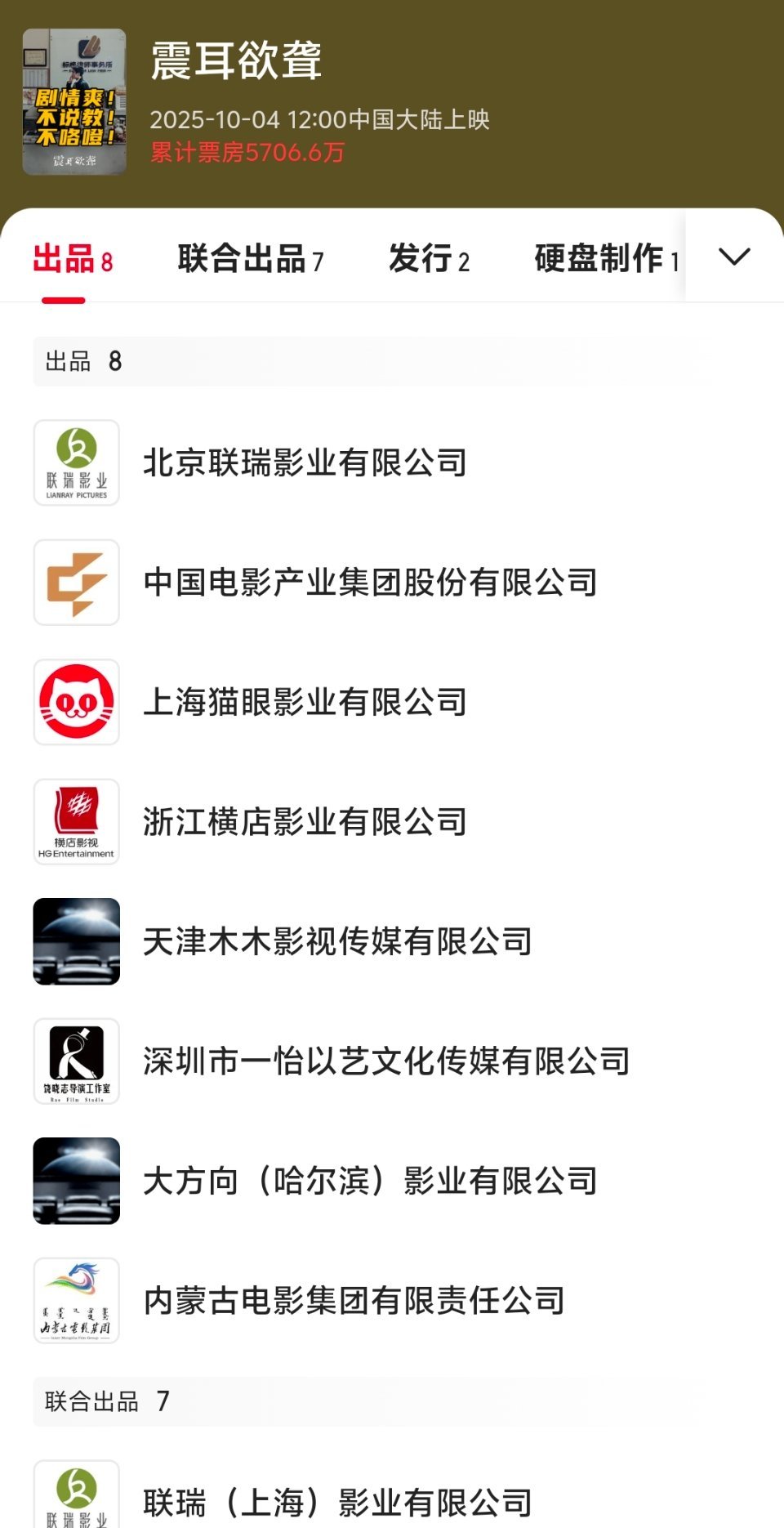Image resolution: width=784 pixels, height=1528 pixels.
Task: Open the 震耳欲聋 movie poster
Action: point(74,102)
